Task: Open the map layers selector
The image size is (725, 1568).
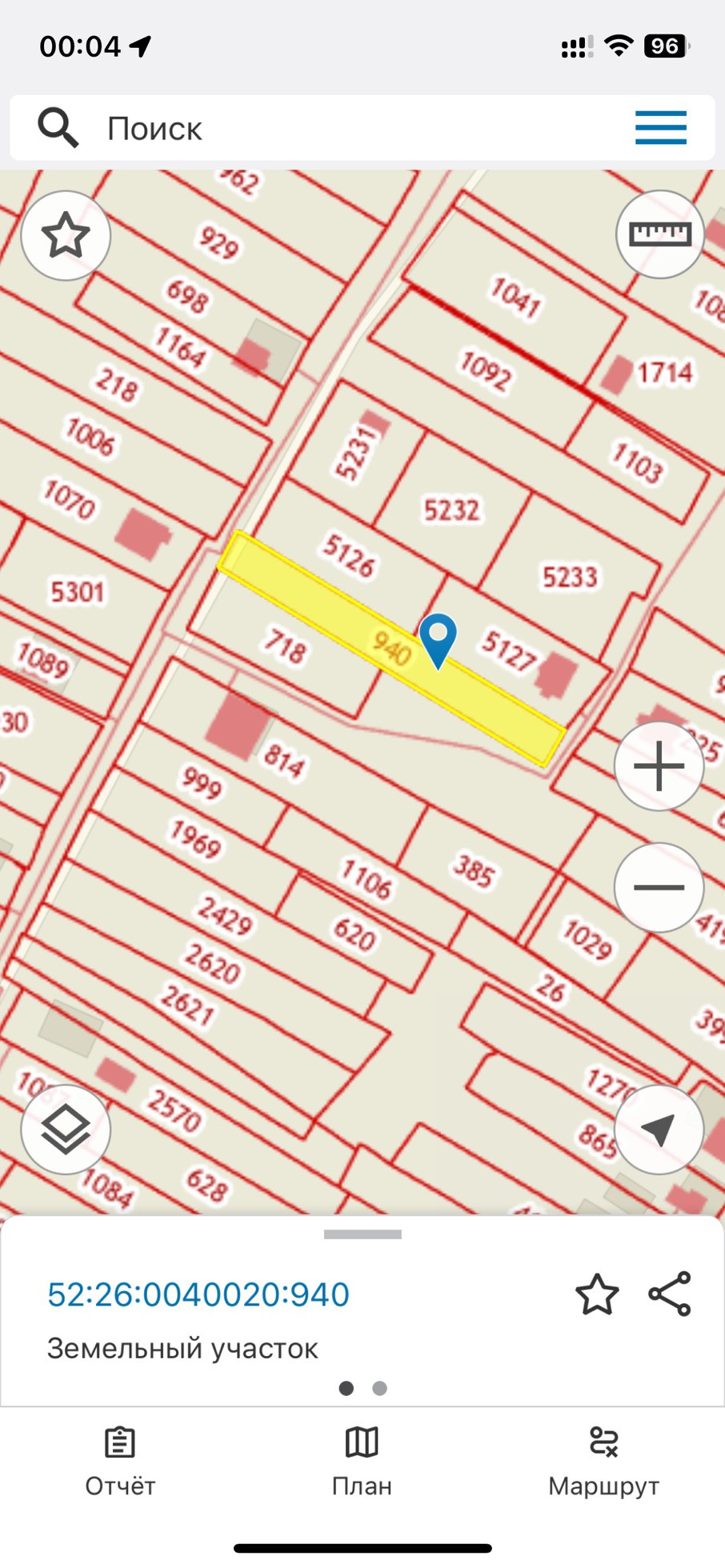Action: click(x=65, y=1130)
